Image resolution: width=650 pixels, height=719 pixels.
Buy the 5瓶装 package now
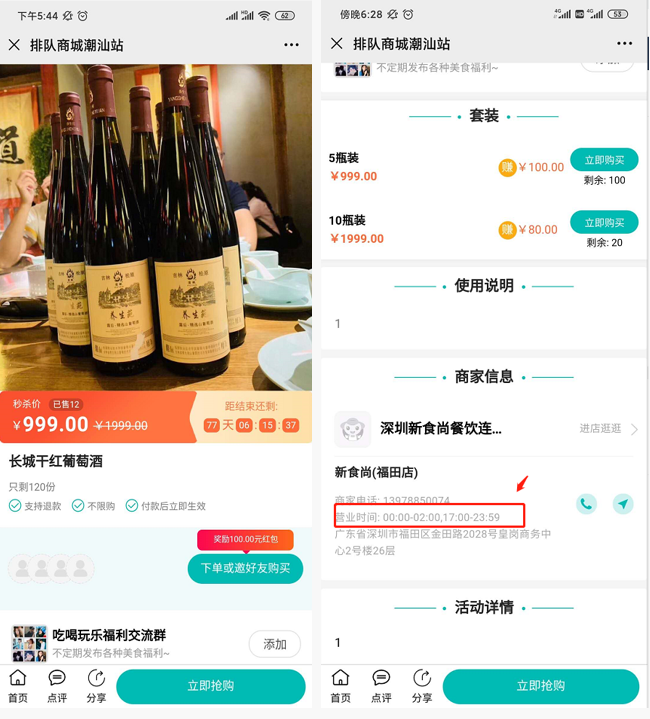[604, 160]
